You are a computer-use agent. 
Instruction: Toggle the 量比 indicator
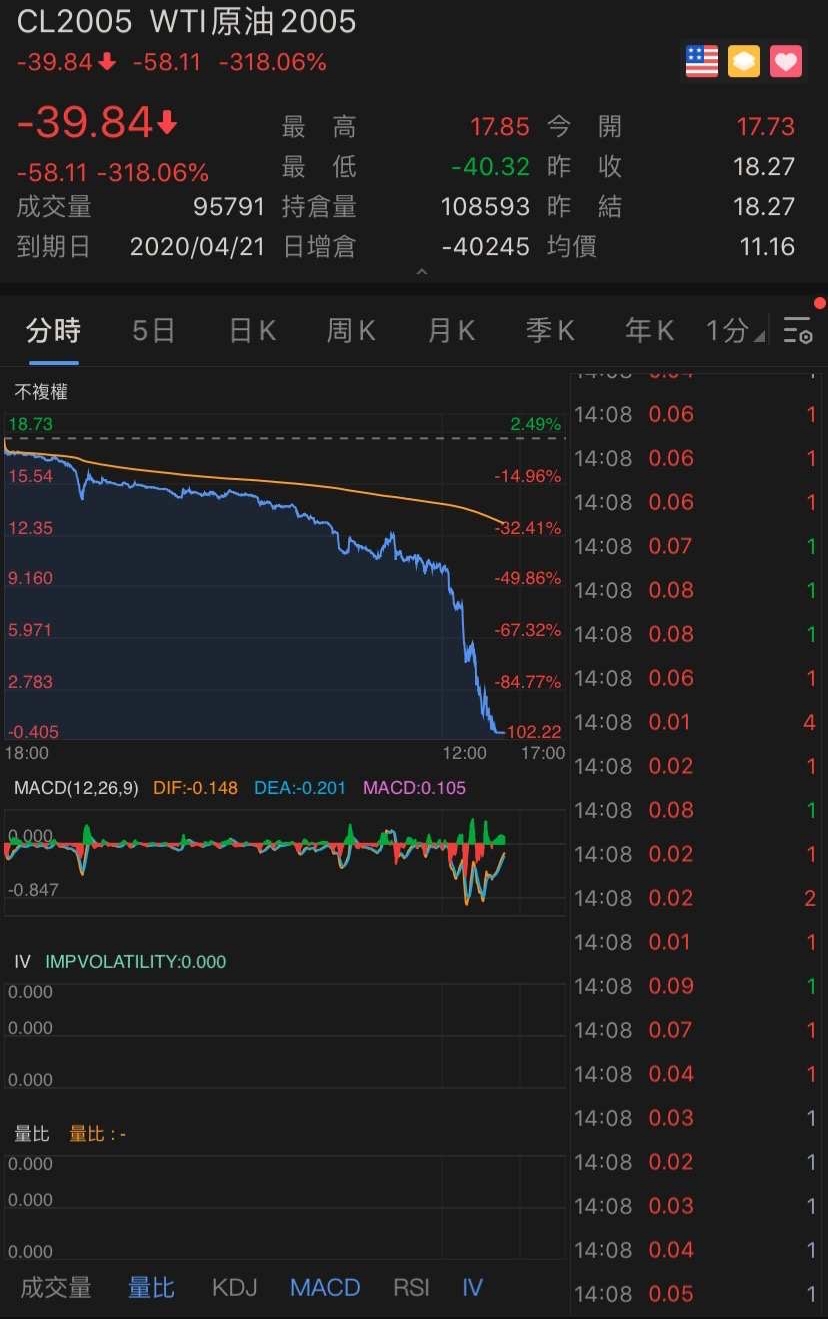pos(152,1288)
